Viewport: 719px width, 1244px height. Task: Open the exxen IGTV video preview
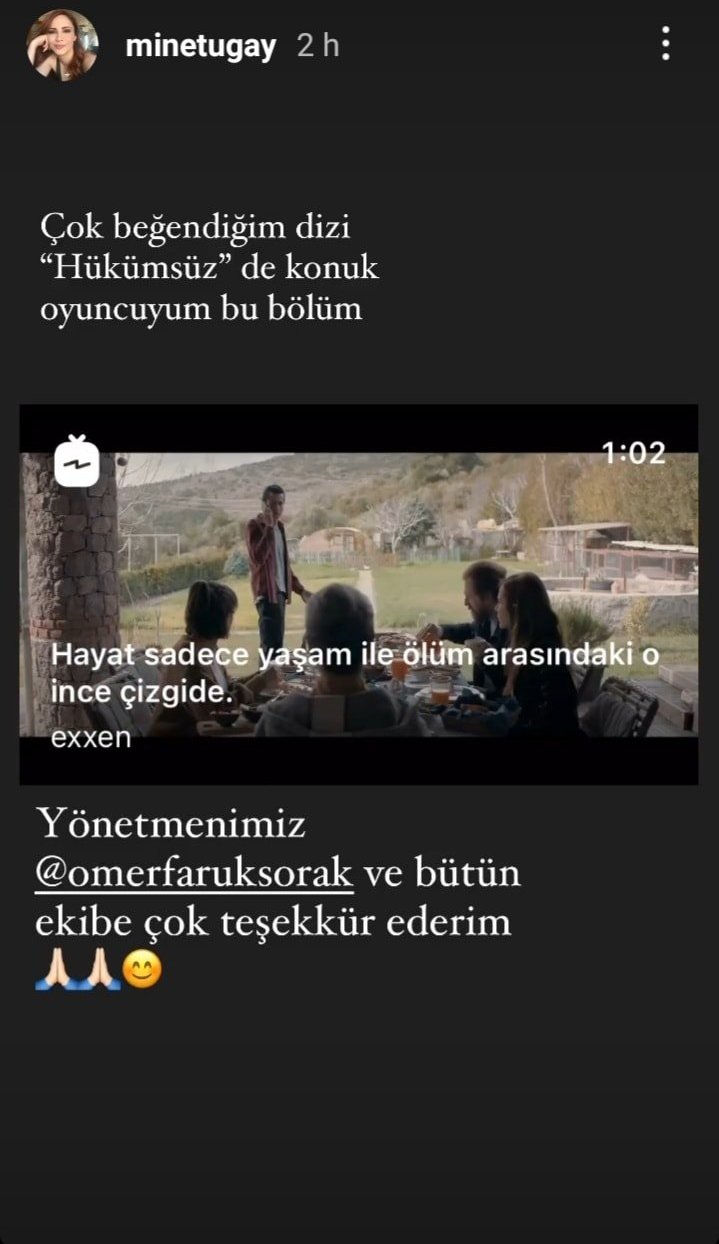tap(359, 594)
